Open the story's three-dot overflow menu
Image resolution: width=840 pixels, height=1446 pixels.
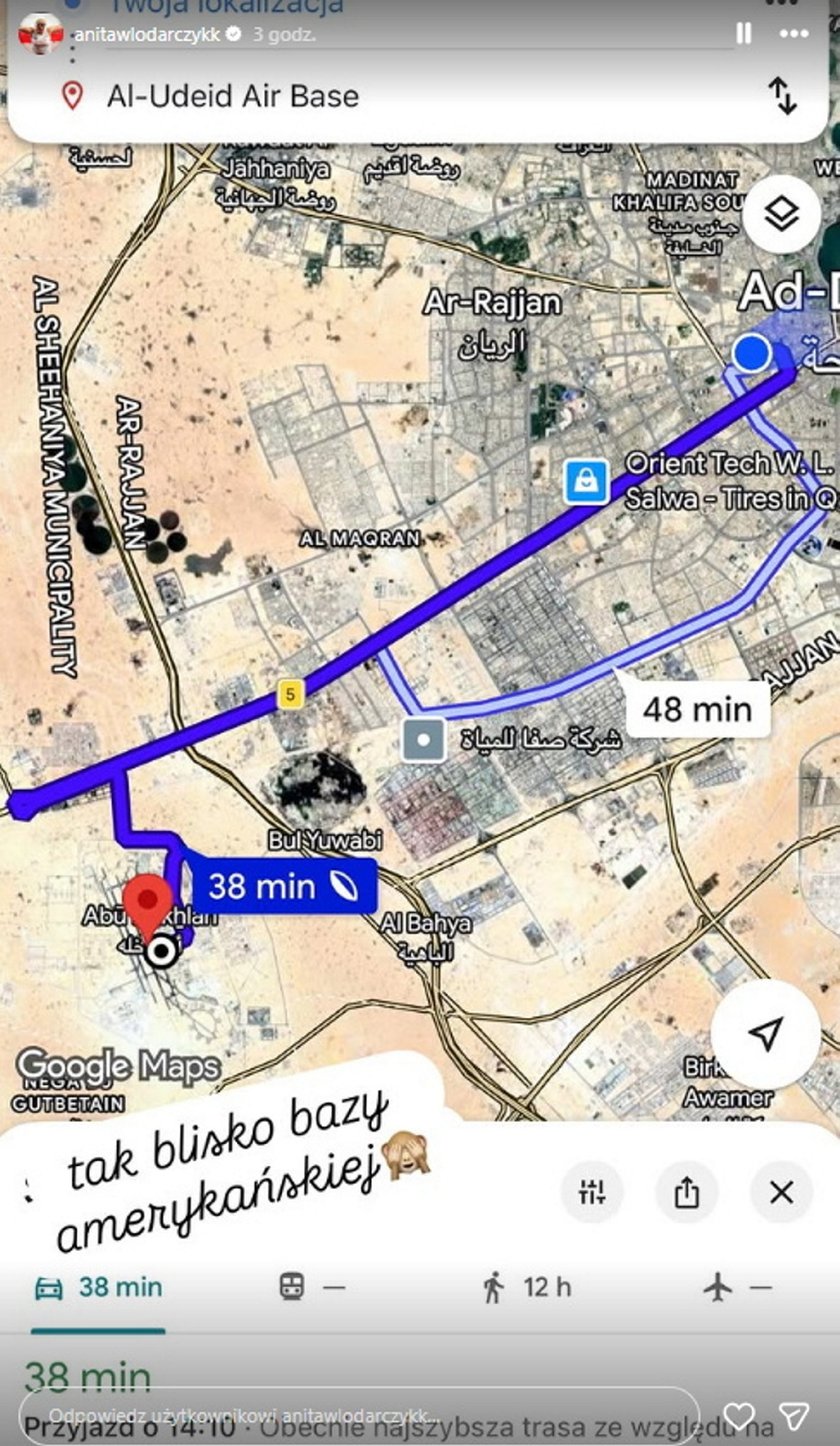coord(794,33)
